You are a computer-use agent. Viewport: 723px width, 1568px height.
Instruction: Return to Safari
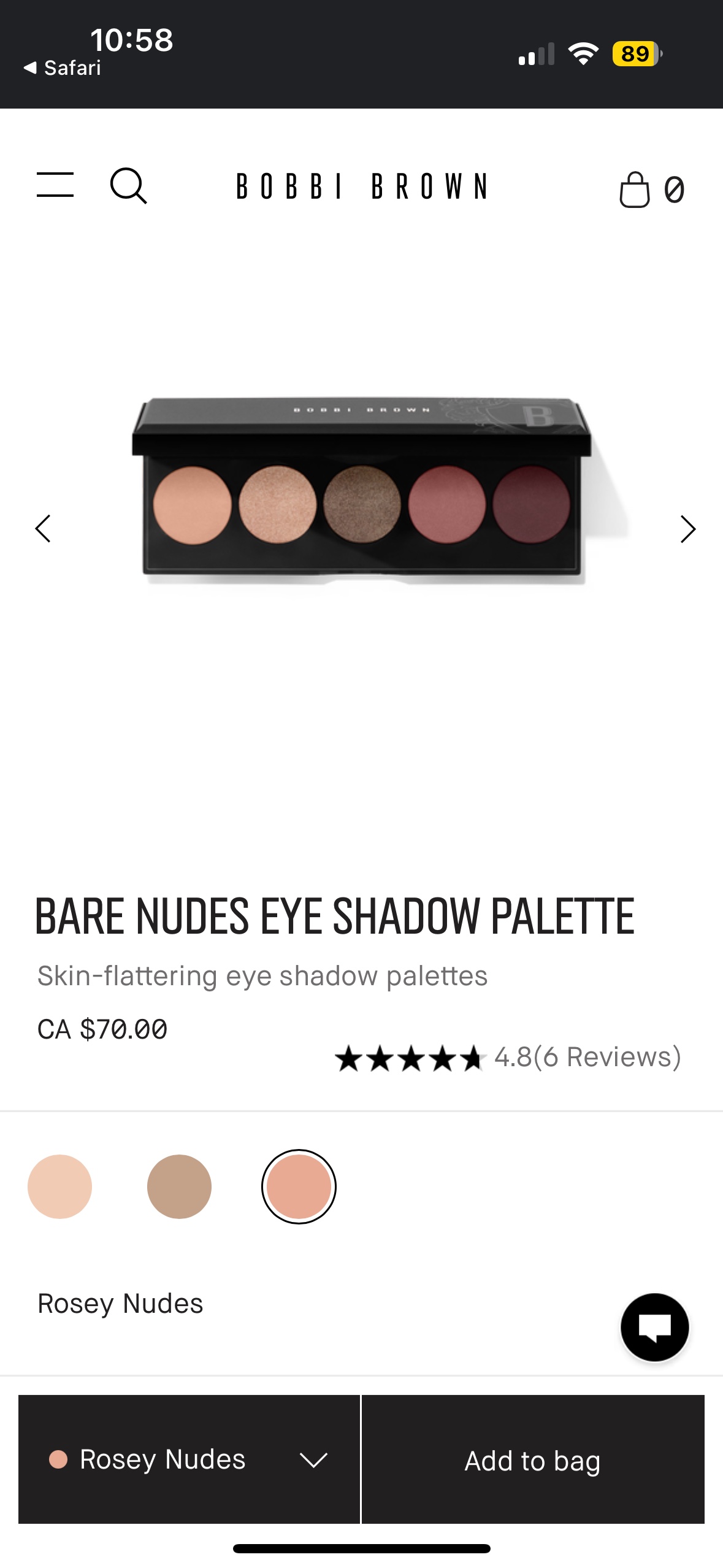pyautogui.click(x=63, y=67)
